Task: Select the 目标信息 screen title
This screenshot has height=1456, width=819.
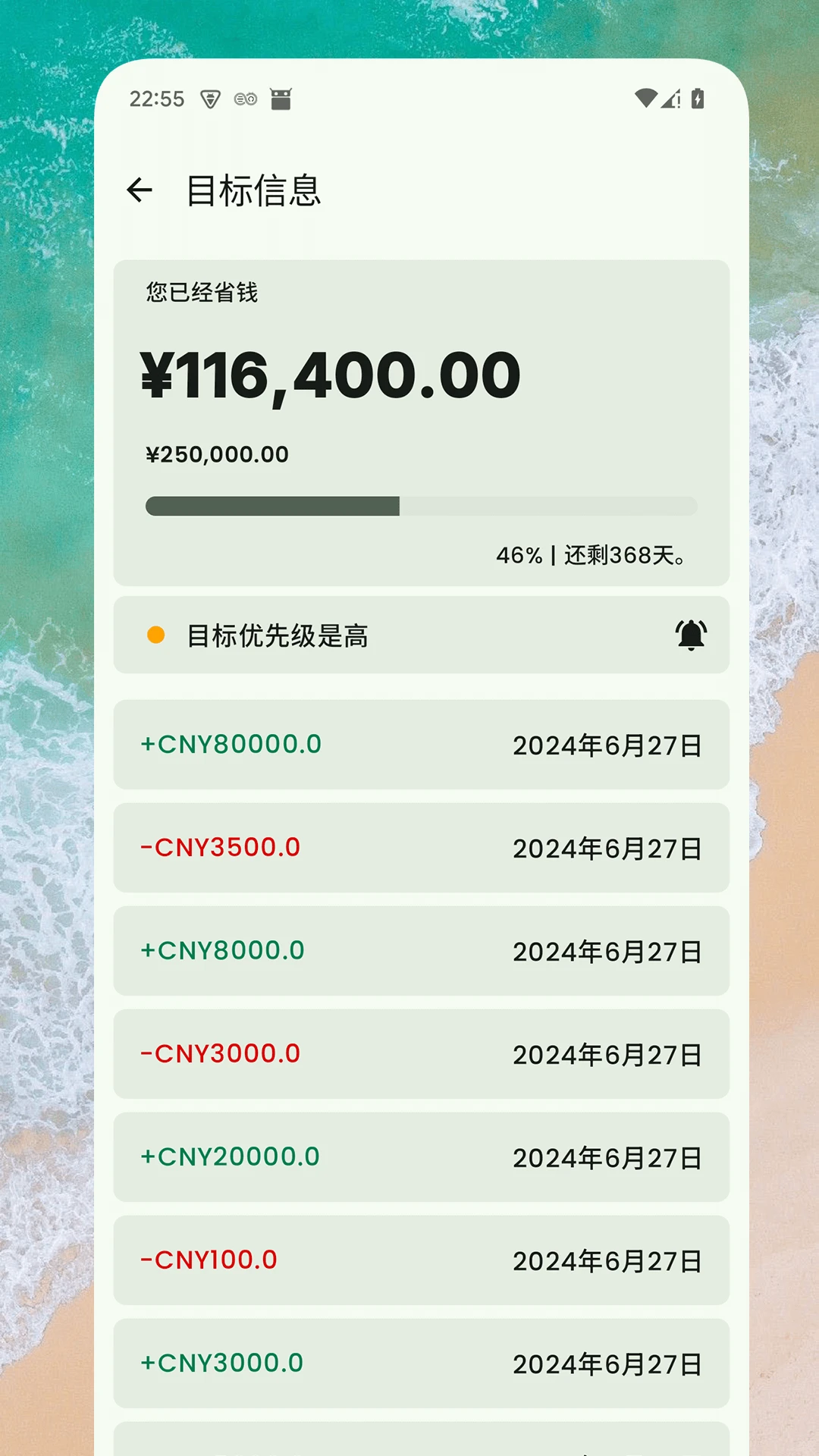Action: click(x=253, y=190)
